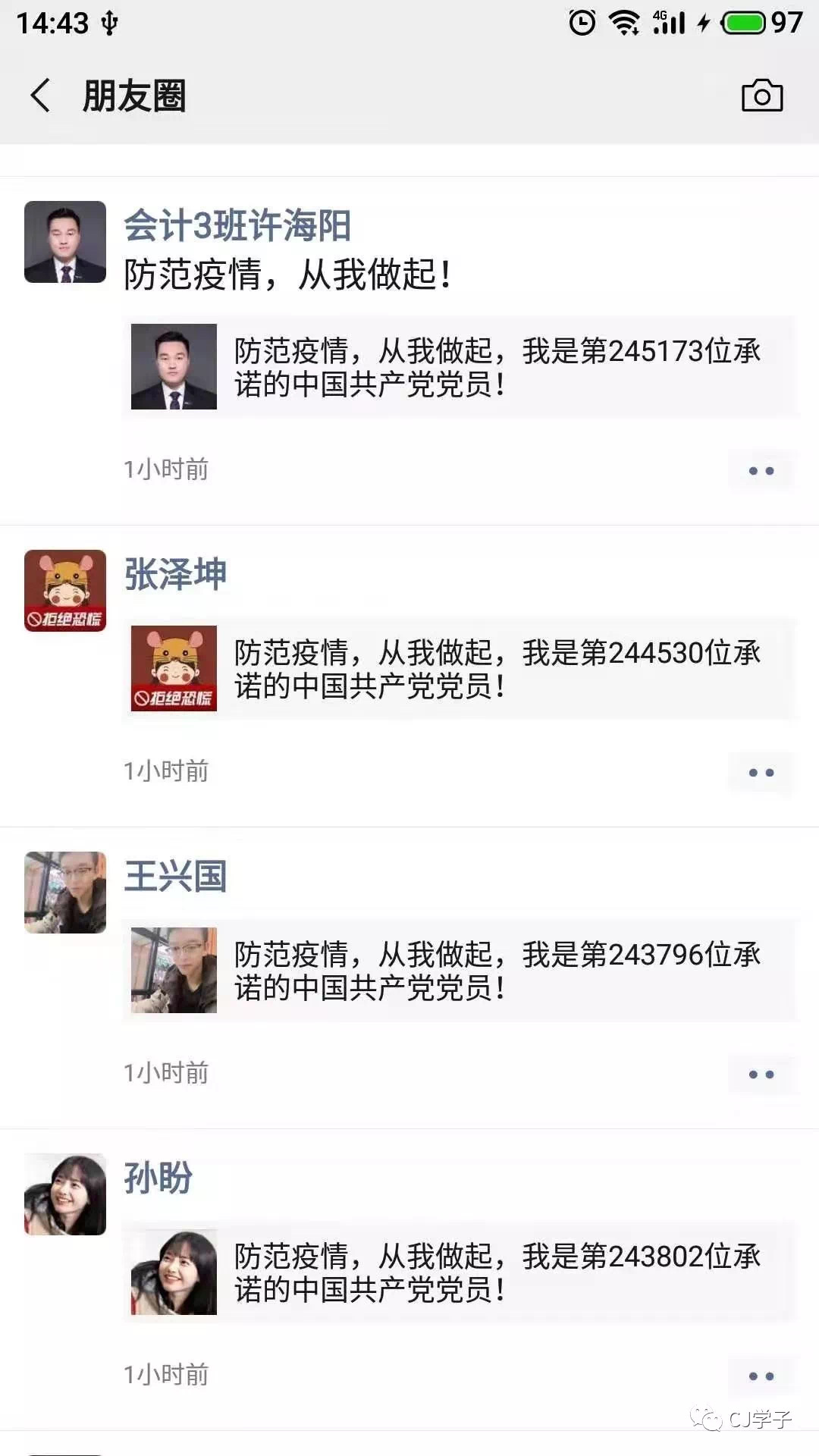The height and width of the screenshot is (1456, 819).
Task: Open the link card with number 243802
Action: coord(460,1272)
